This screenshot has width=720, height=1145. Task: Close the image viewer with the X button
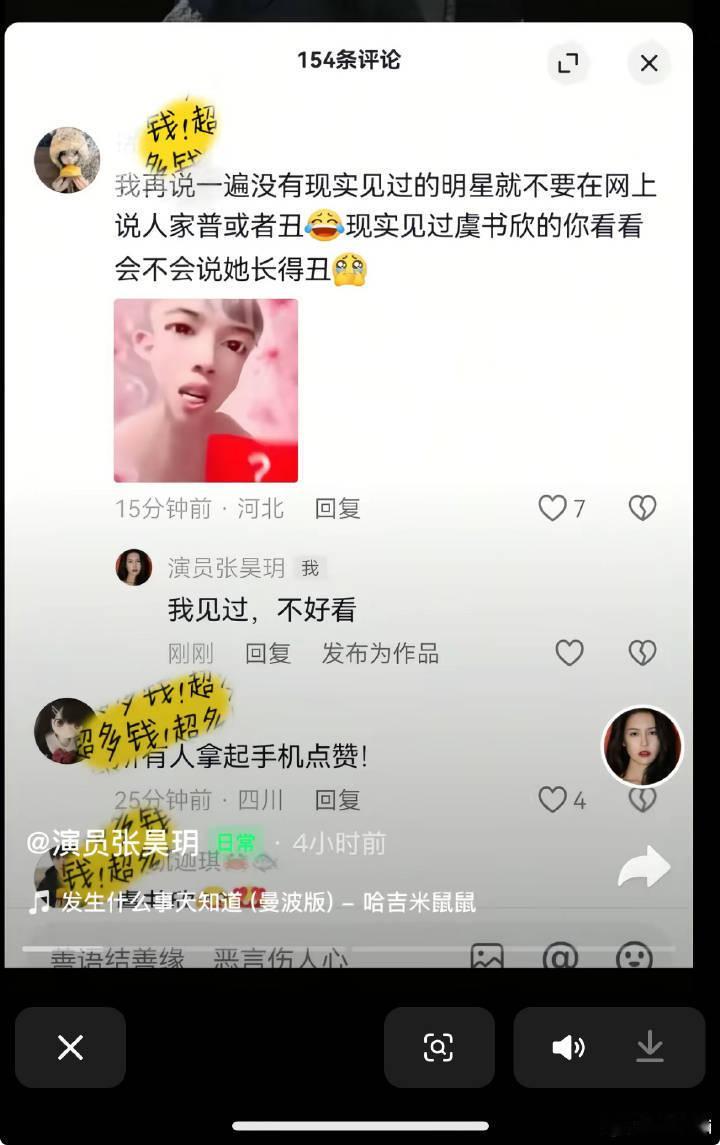pos(70,1047)
